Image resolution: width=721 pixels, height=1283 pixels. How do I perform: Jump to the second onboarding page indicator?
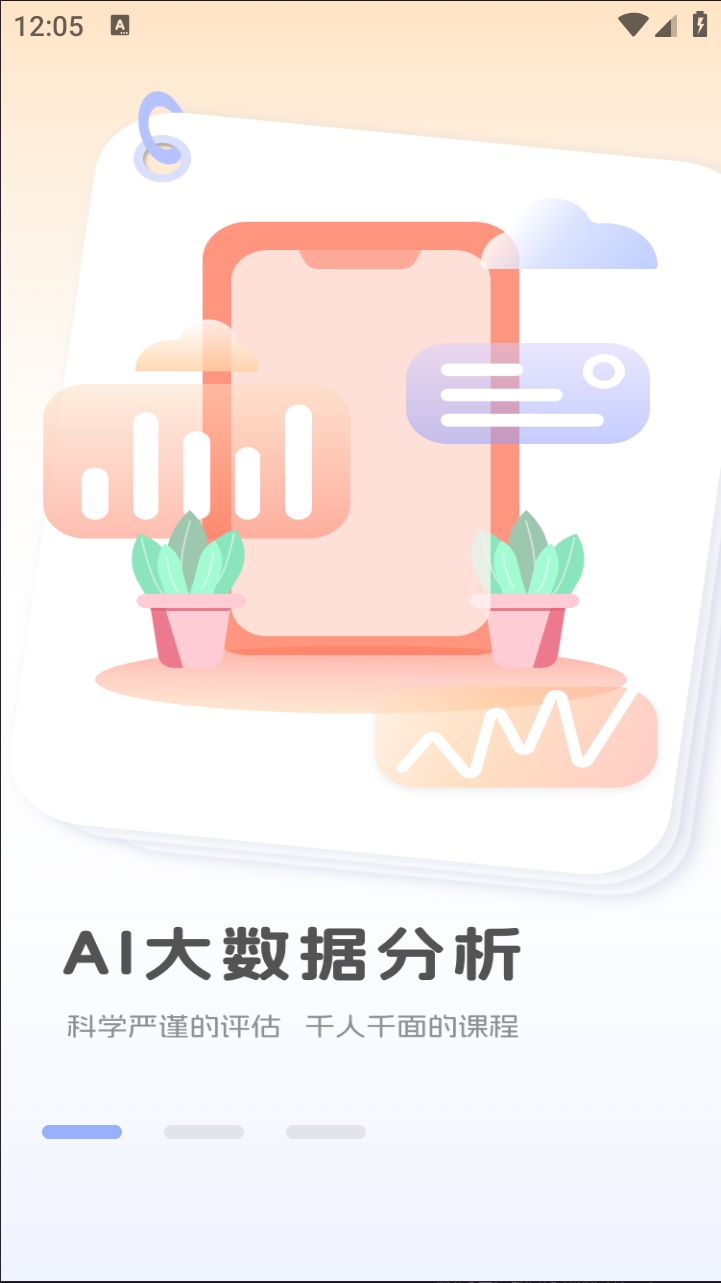204,1132
